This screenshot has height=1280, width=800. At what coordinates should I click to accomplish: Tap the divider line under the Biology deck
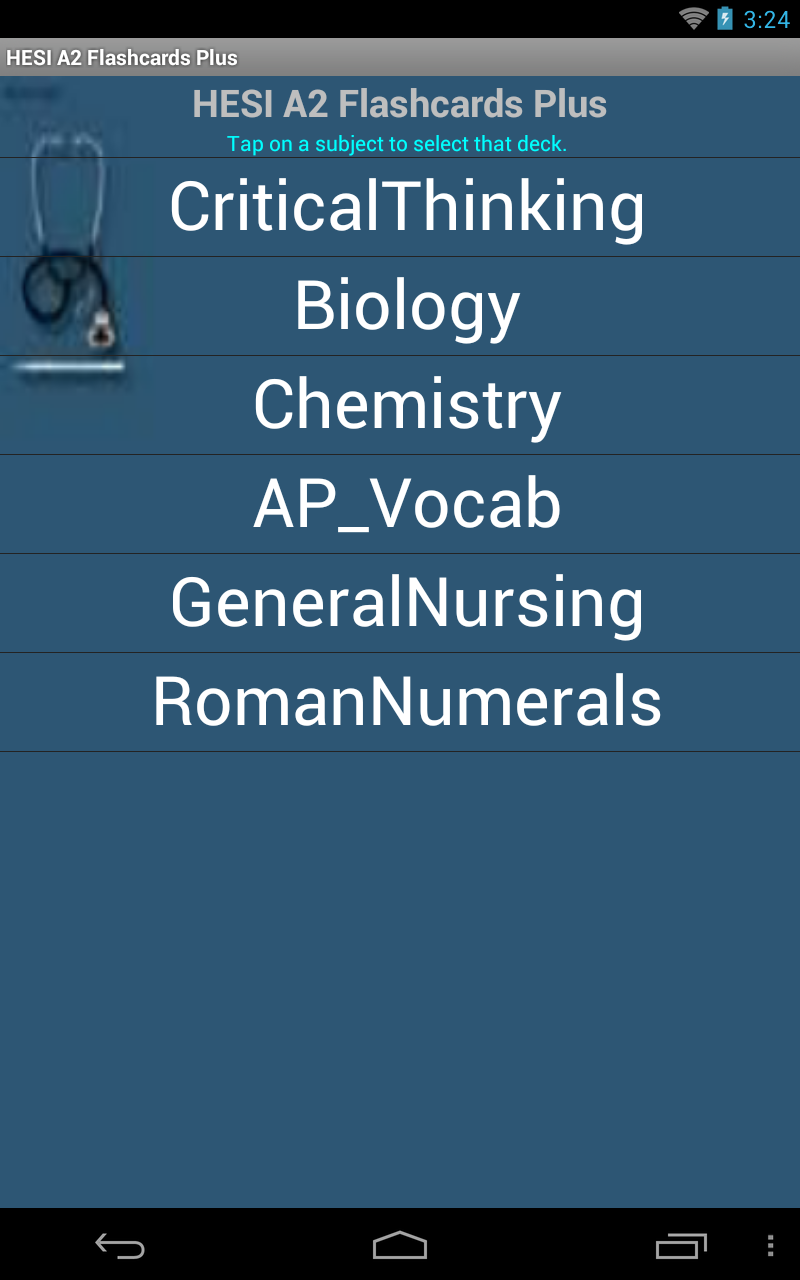[400, 354]
